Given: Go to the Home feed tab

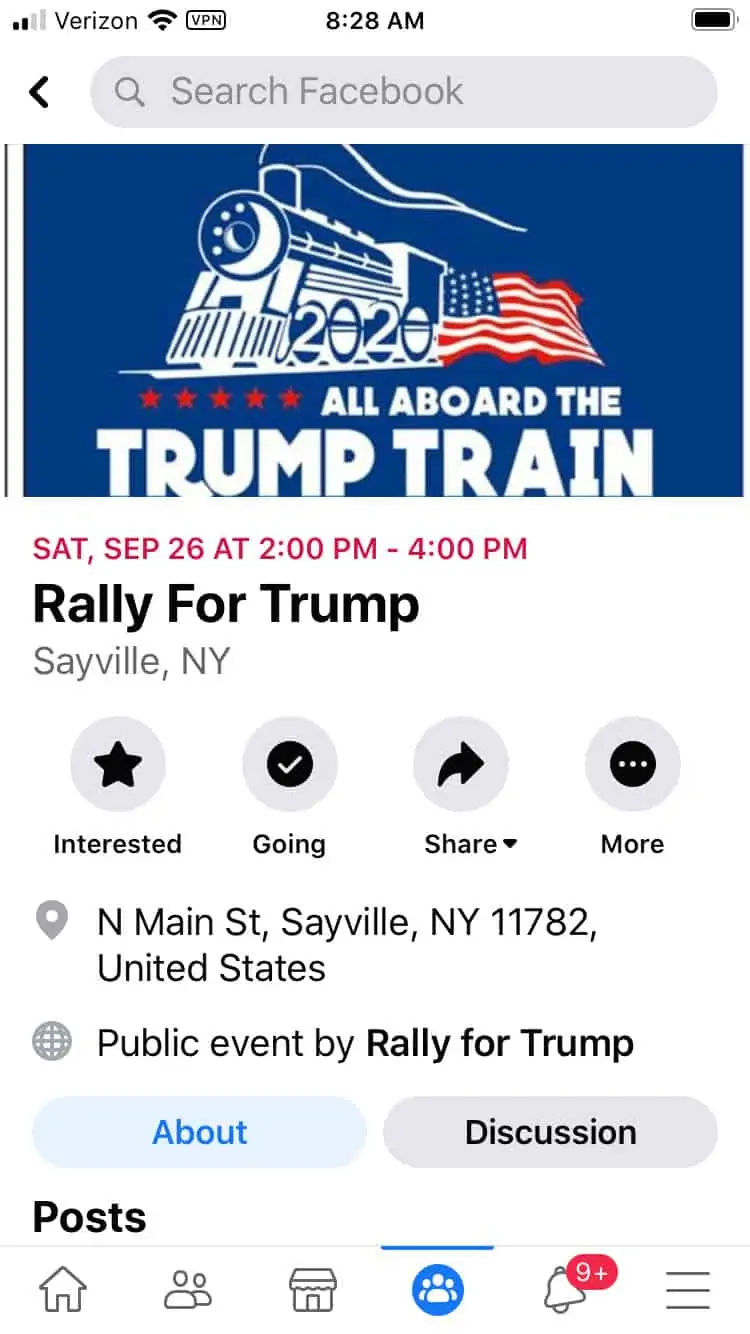Looking at the screenshot, I should [x=63, y=1290].
